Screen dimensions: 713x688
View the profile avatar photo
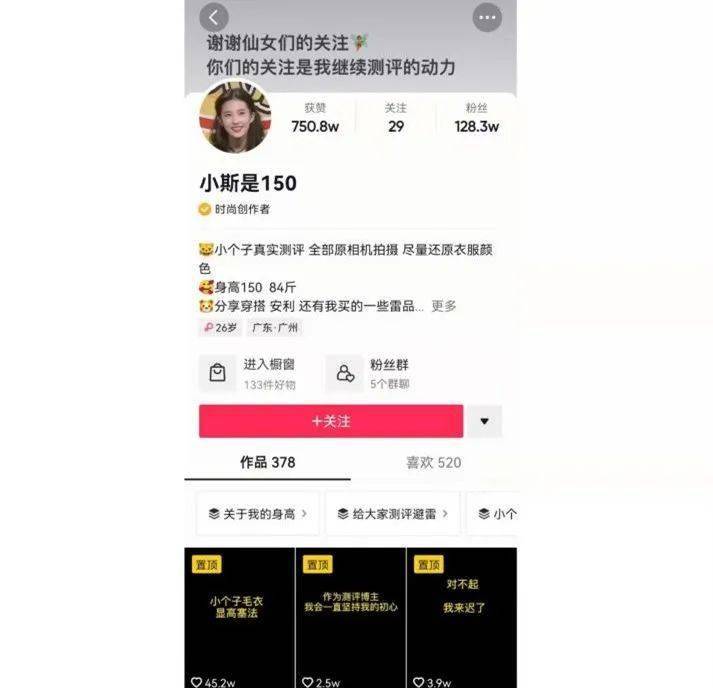point(235,118)
